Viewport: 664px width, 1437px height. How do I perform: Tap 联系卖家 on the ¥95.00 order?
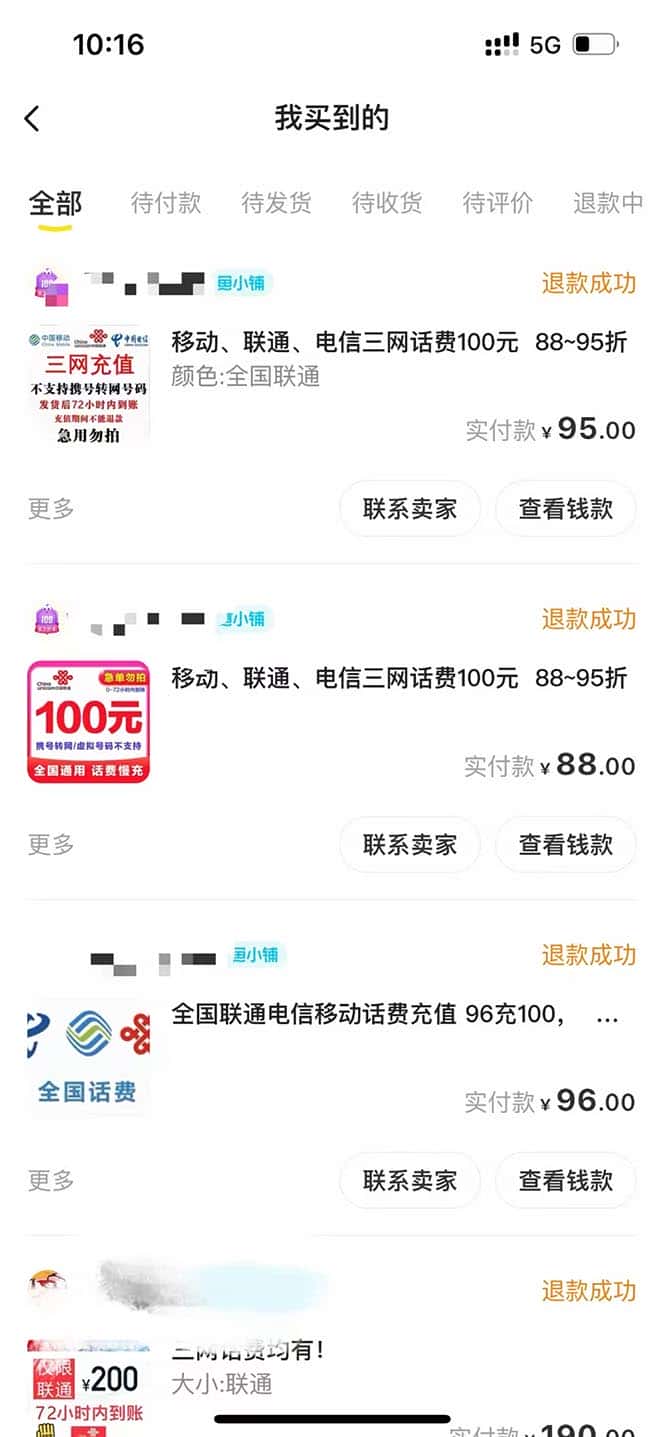coord(409,509)
